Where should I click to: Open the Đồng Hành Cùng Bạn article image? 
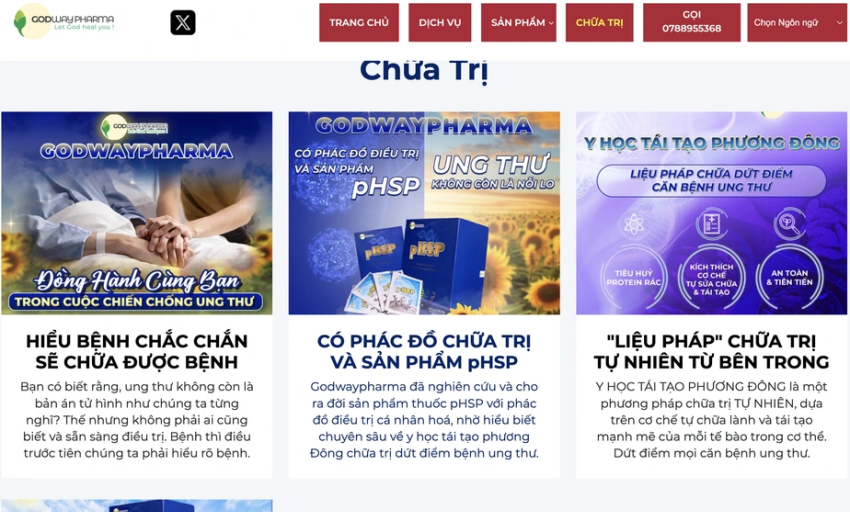pos(137,212)
